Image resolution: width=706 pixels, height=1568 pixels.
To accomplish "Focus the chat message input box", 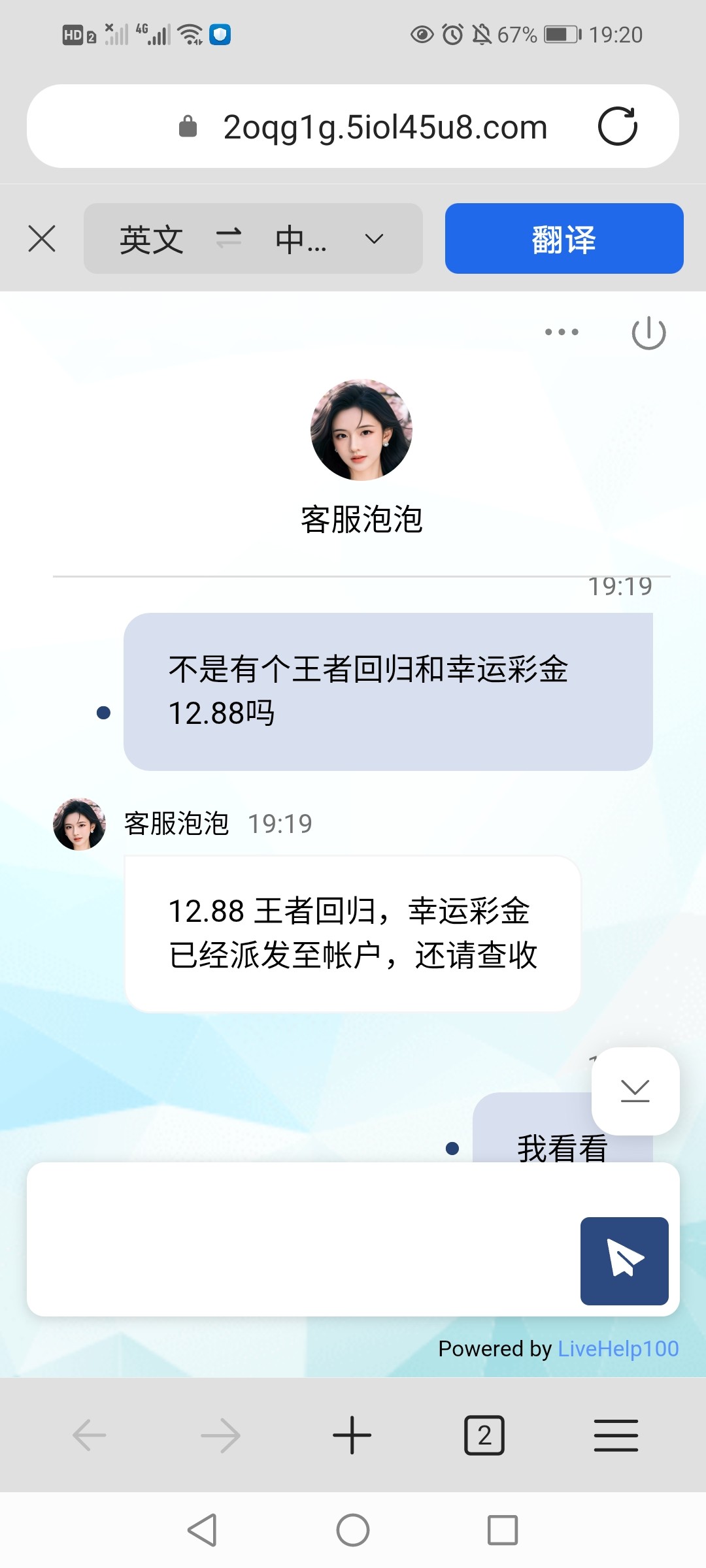I will [x=301, y=1238].
